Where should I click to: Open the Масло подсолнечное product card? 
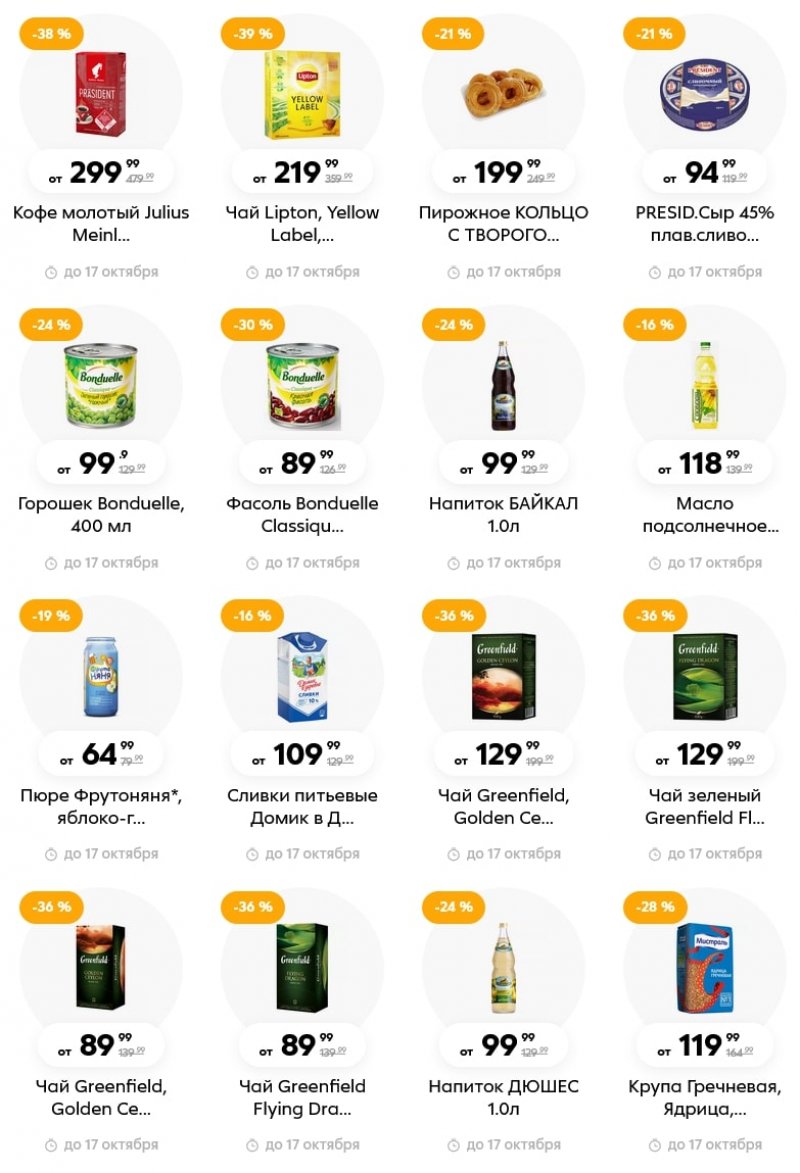[704, 386]
